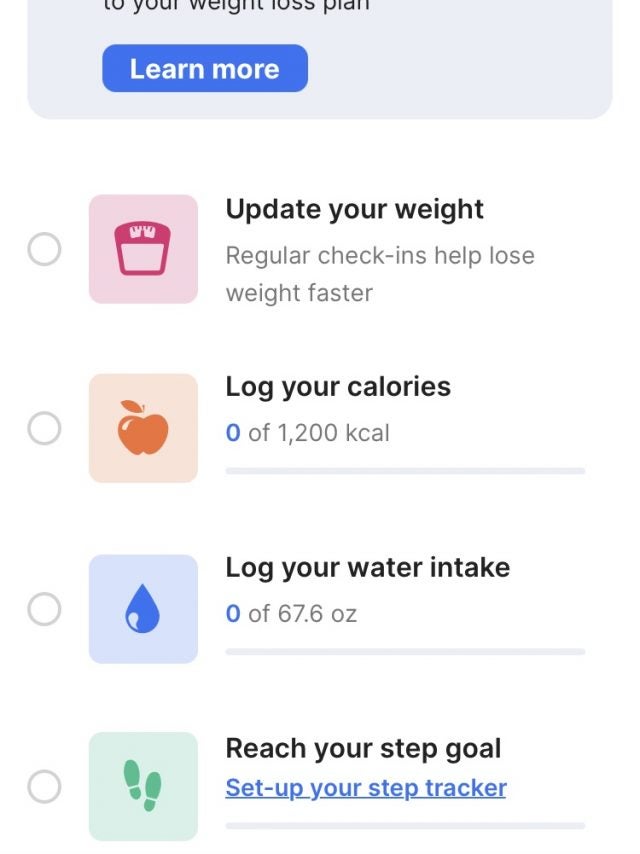Tap the Learn more button
640x854 pixels.
coord(204,69)
